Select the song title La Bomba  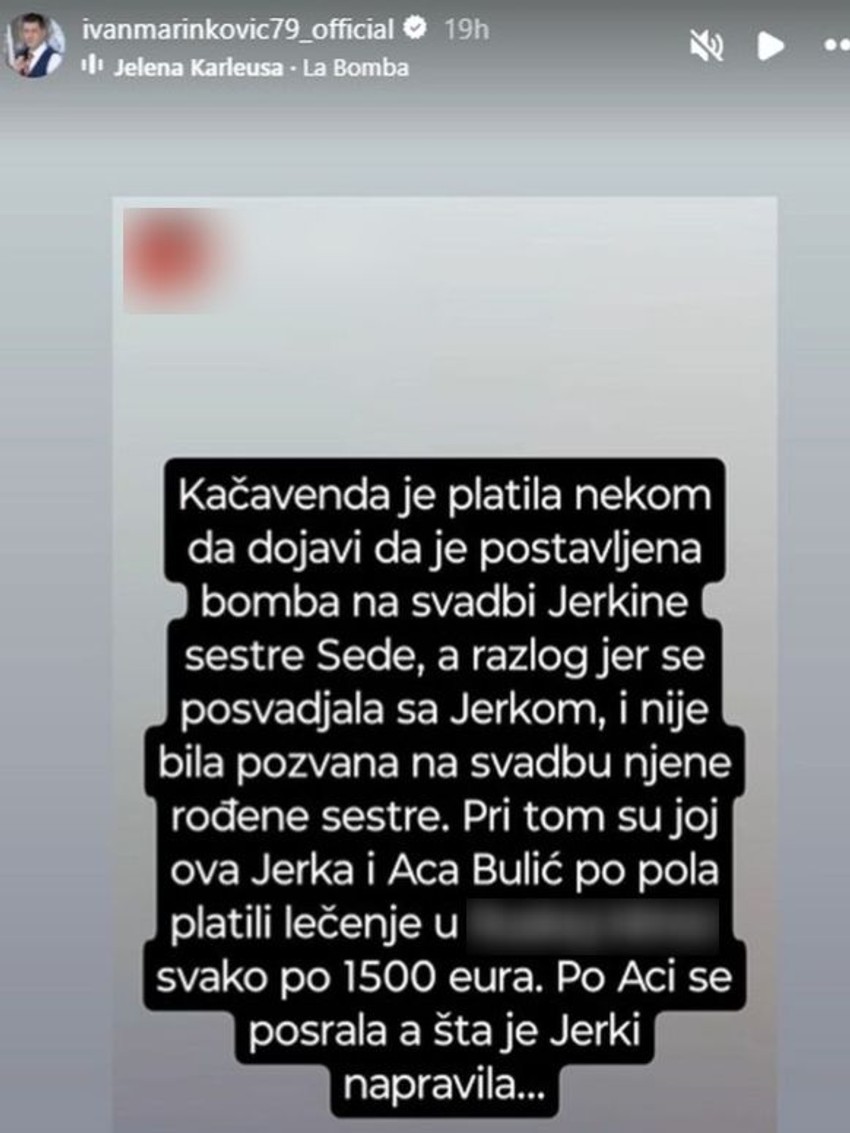click(x=355, y=68)
